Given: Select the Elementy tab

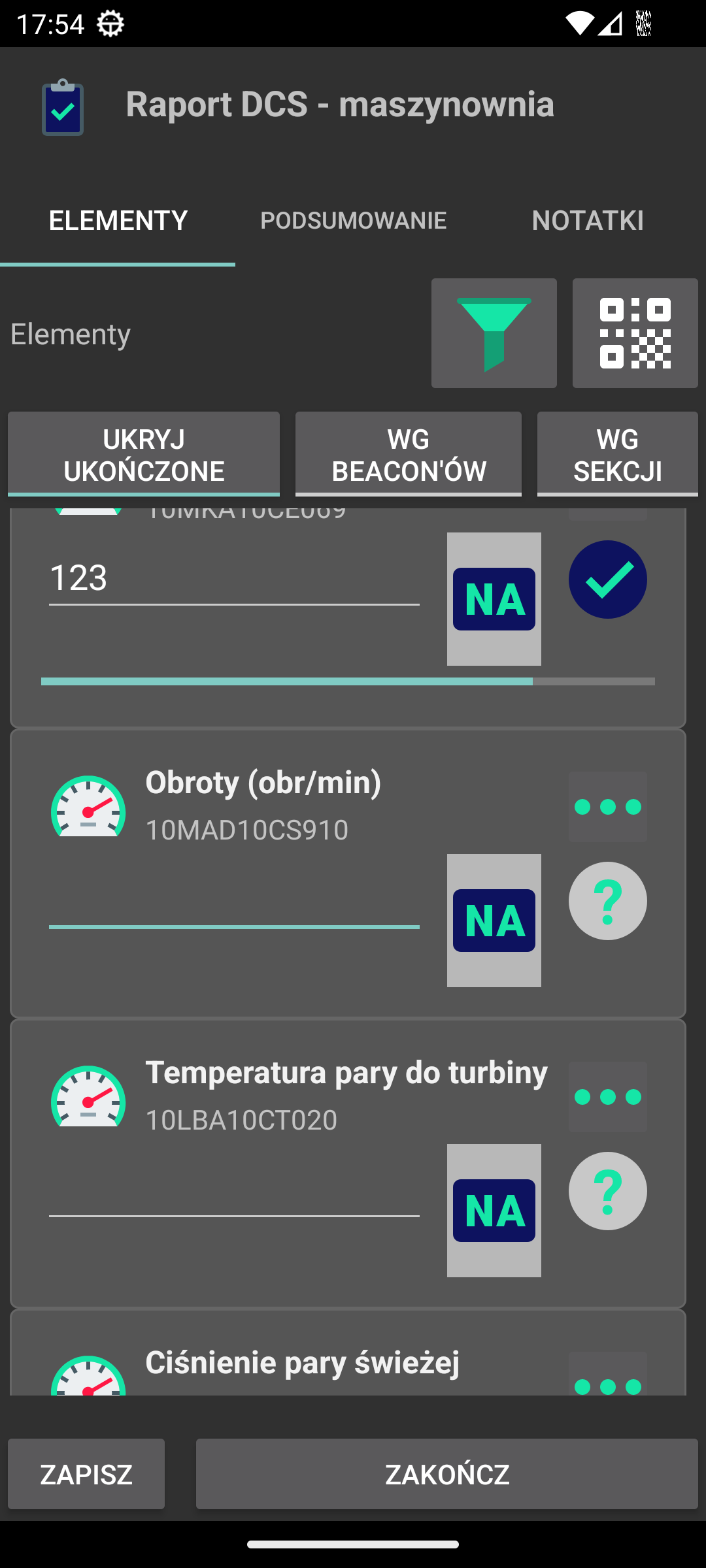Looking at the screenshot, I should coord(118,221).
